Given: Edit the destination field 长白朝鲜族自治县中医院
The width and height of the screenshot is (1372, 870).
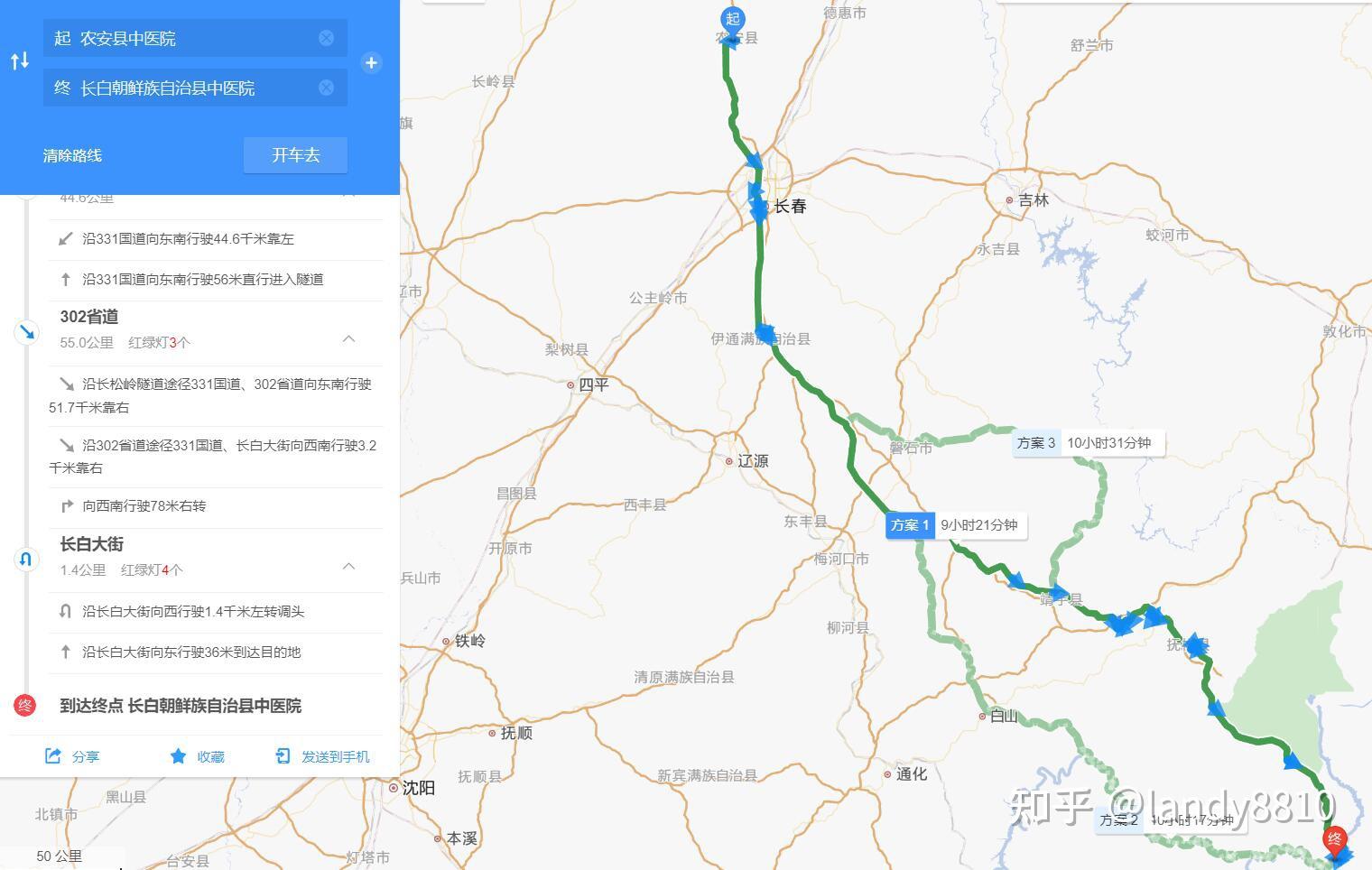Looking at the screenshot, I should click(181, 88).
